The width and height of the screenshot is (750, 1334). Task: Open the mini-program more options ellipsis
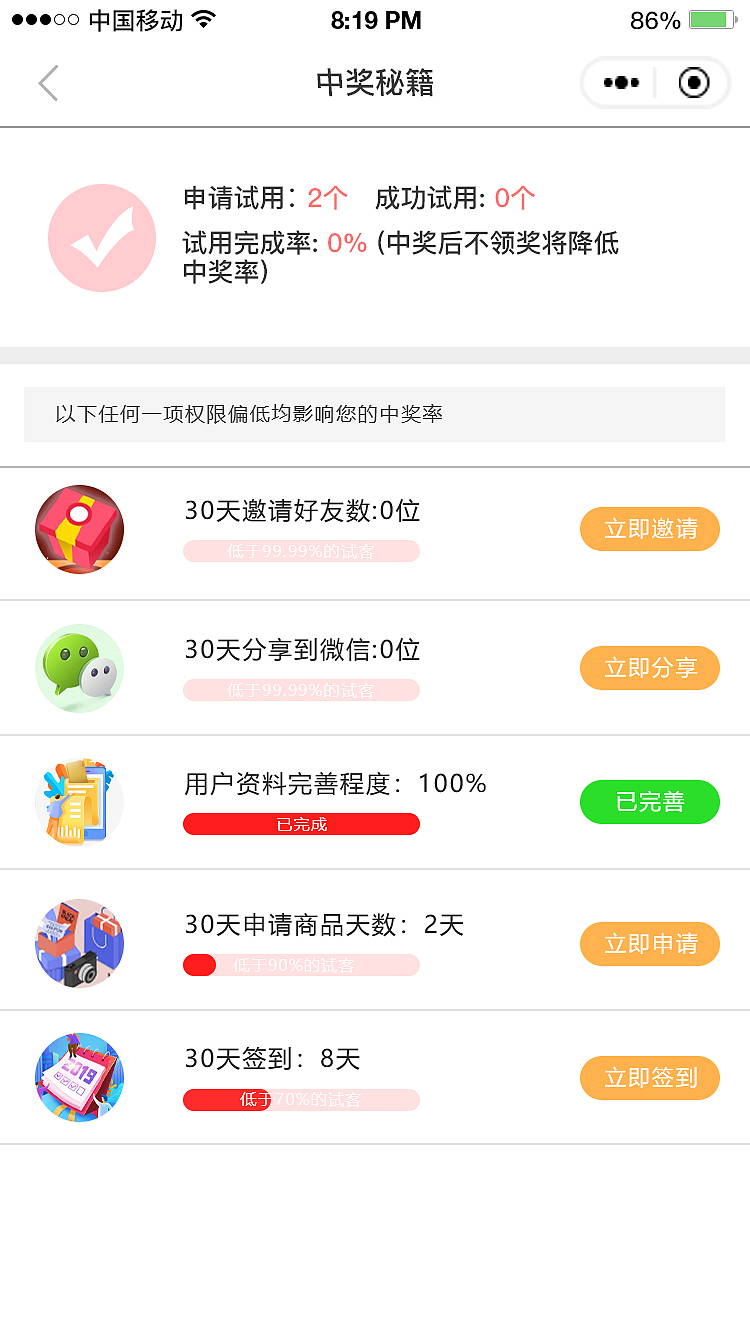(x=622, y=83)
